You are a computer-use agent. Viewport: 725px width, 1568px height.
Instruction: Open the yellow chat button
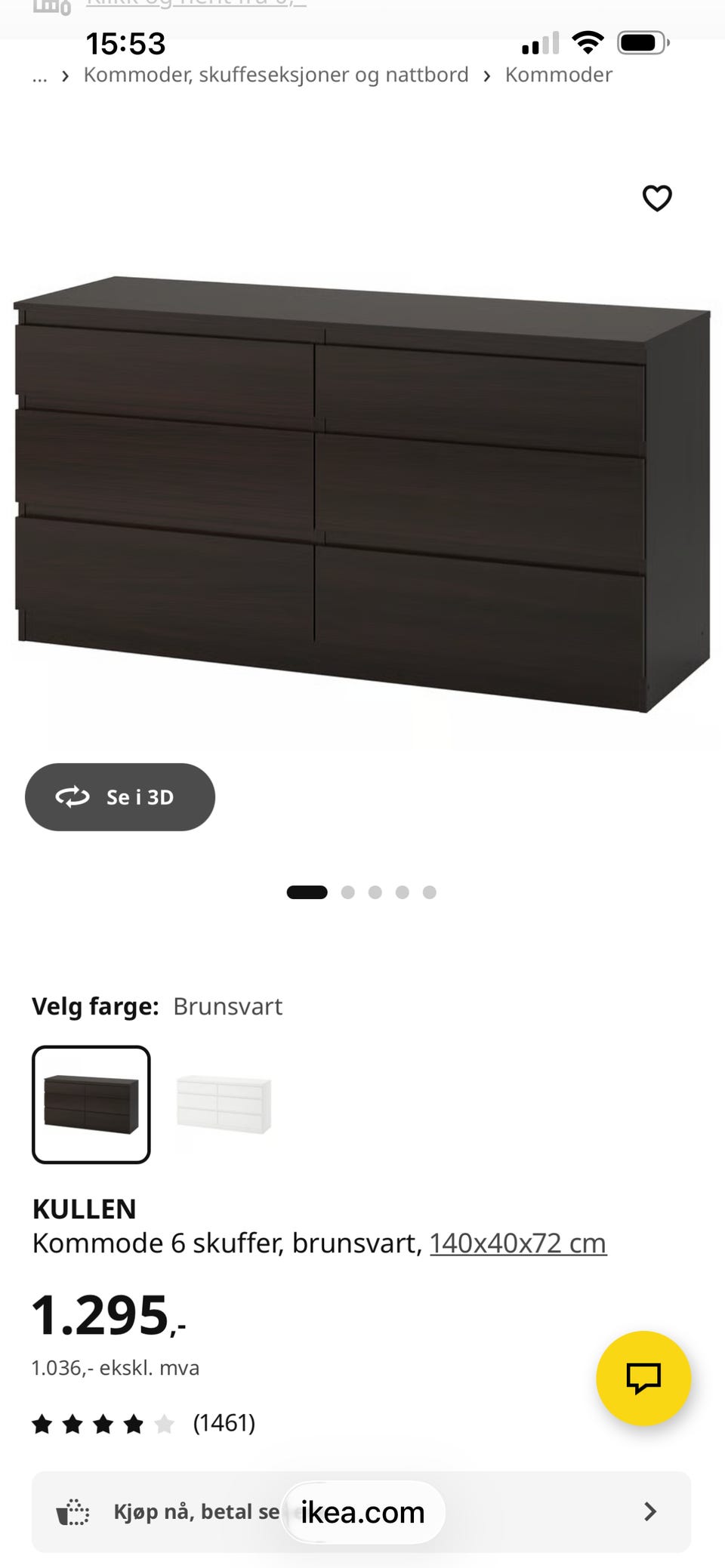click(643, 1379)
